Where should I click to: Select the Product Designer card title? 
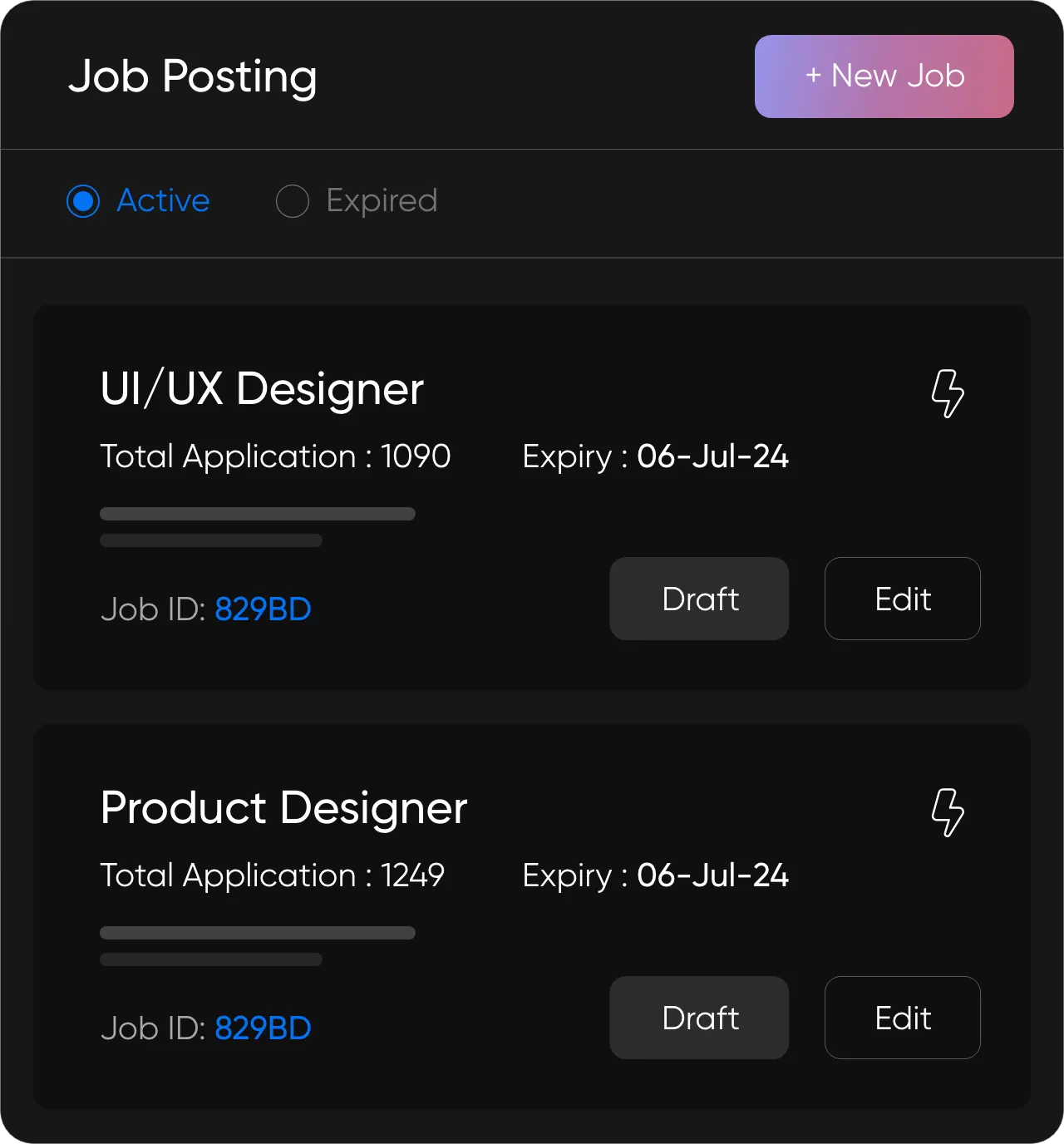tap(284, 807)
